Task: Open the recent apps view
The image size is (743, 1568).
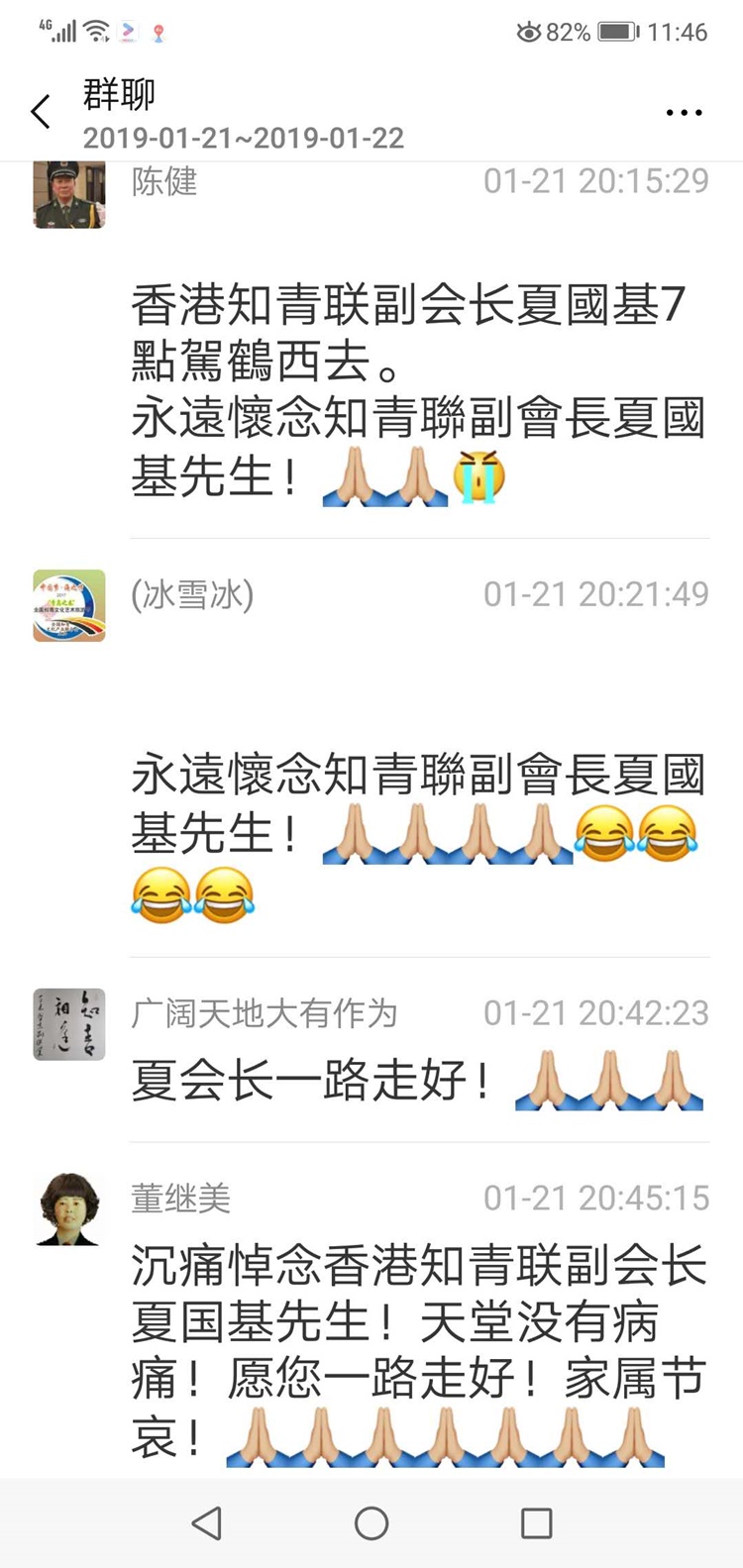Action: [536, 1522]
